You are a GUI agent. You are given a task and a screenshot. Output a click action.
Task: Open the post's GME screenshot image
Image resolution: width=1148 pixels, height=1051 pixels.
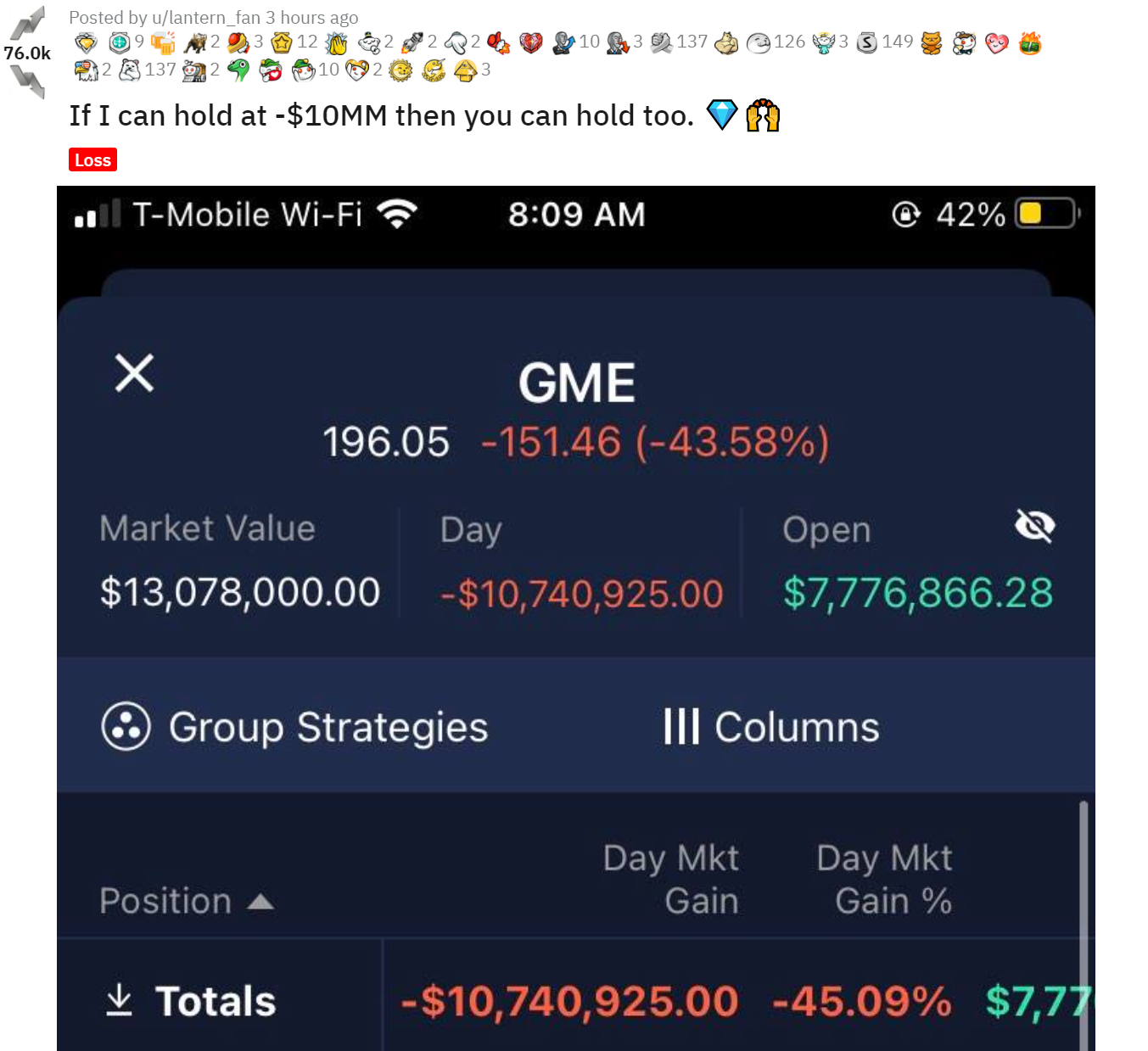575,618
